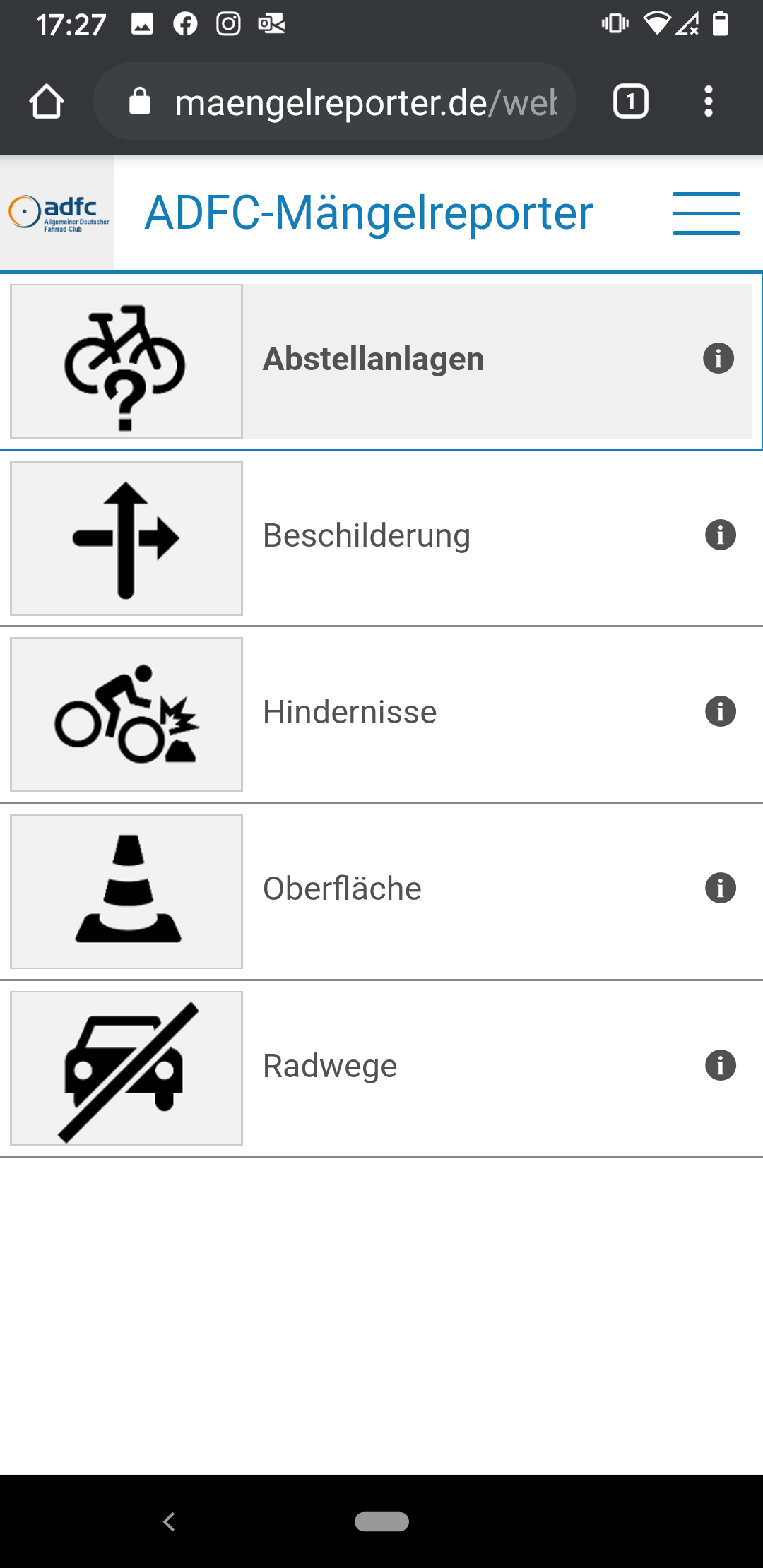Edit the maengelreporter.de address bar

(x=335, y=101)
